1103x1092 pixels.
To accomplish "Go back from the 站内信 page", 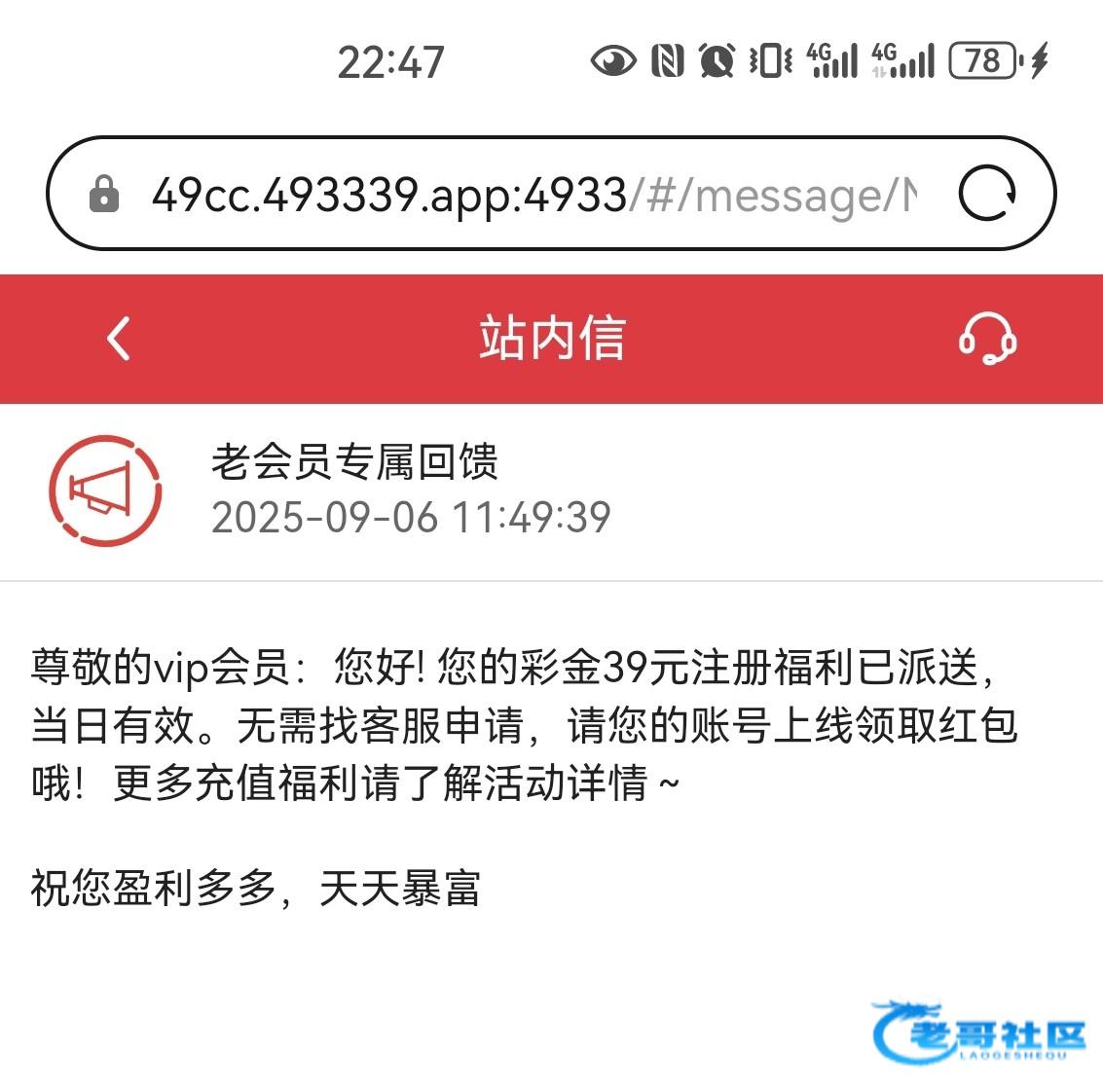I will point(119,339).
